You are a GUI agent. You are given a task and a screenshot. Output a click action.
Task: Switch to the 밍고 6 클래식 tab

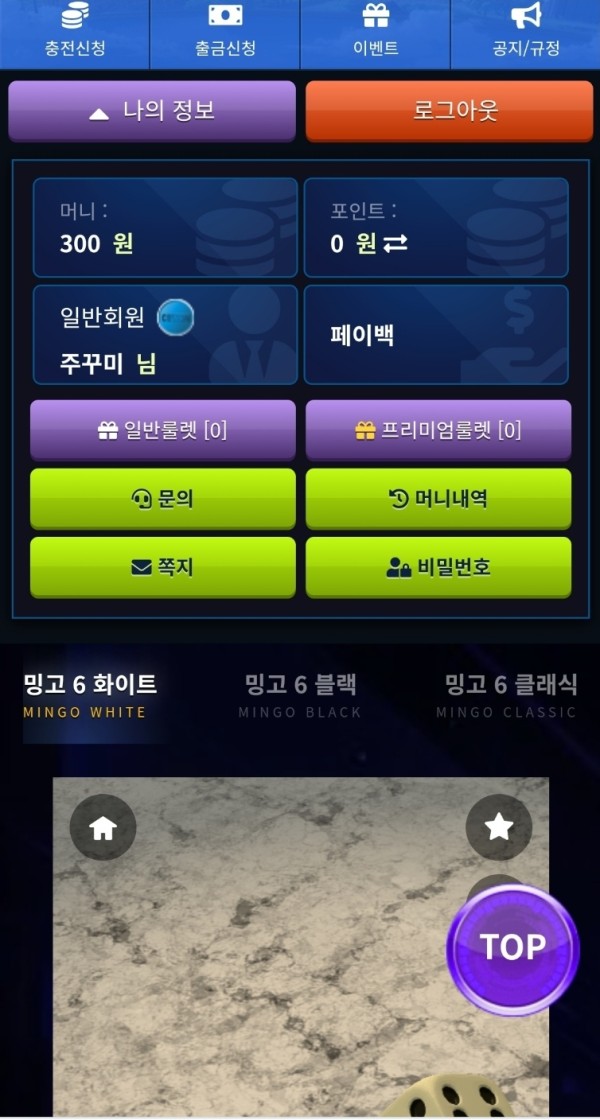pyautogui.click(x=510, y=695)
